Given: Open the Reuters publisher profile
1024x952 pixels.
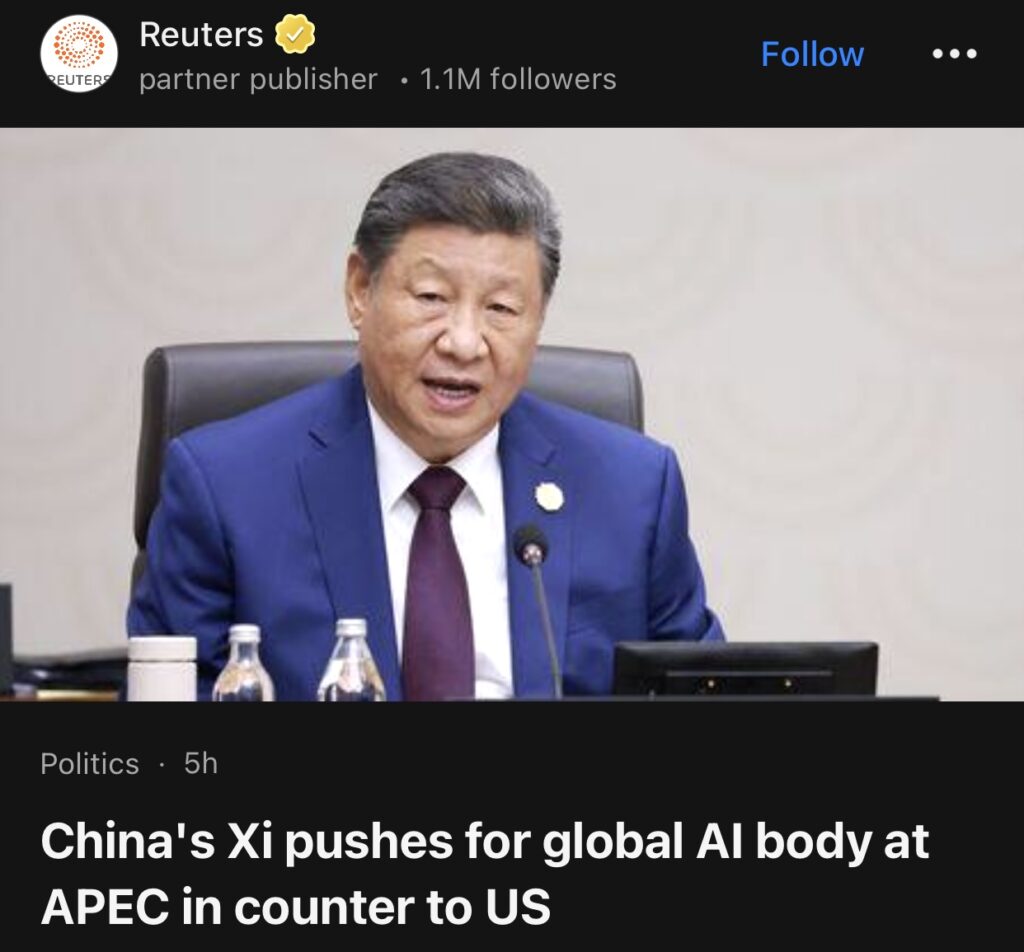Looking at the screenshot, I should (201, 36).
